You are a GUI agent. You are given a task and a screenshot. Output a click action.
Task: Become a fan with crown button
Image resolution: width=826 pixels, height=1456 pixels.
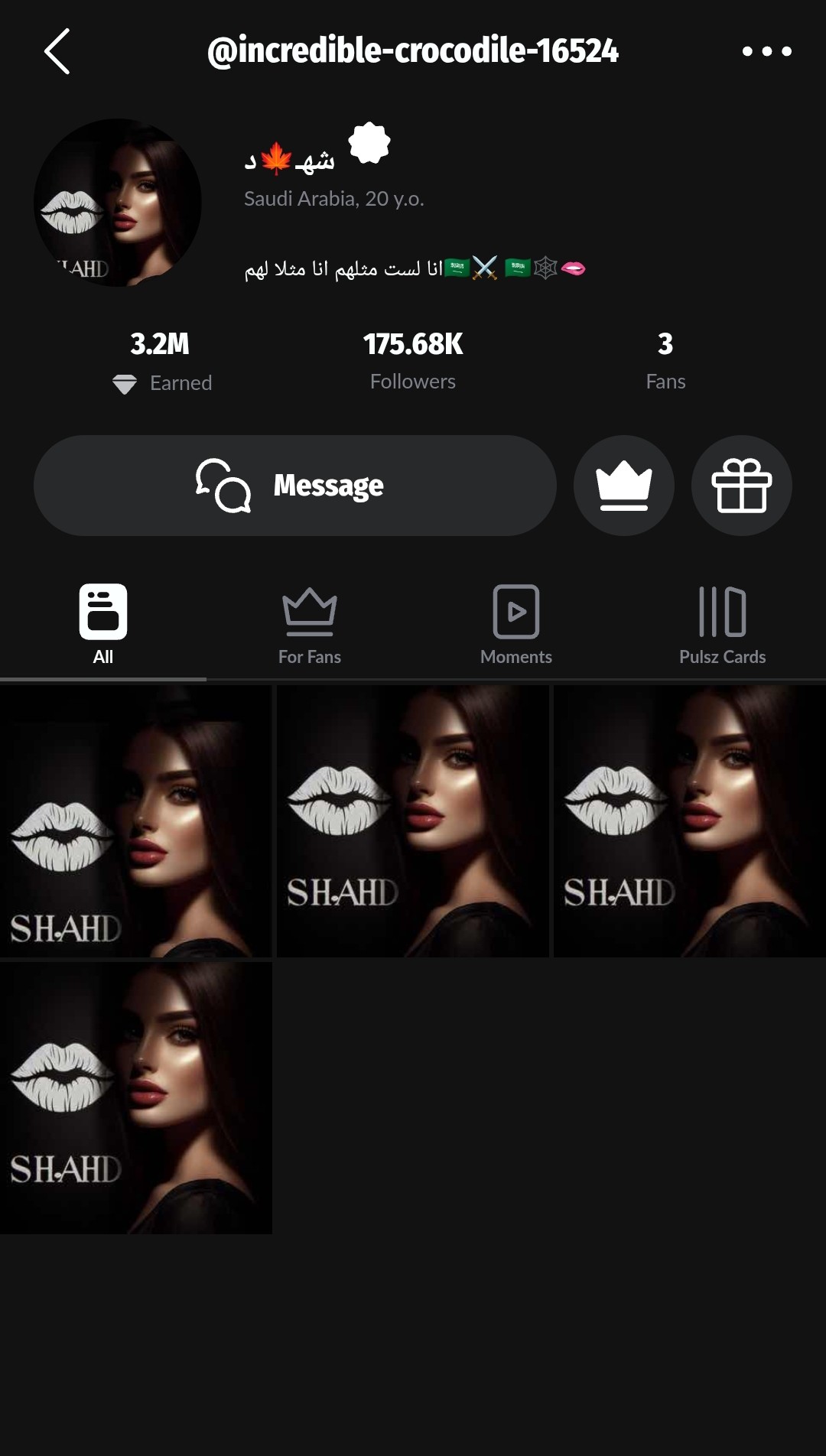[623, 486]
